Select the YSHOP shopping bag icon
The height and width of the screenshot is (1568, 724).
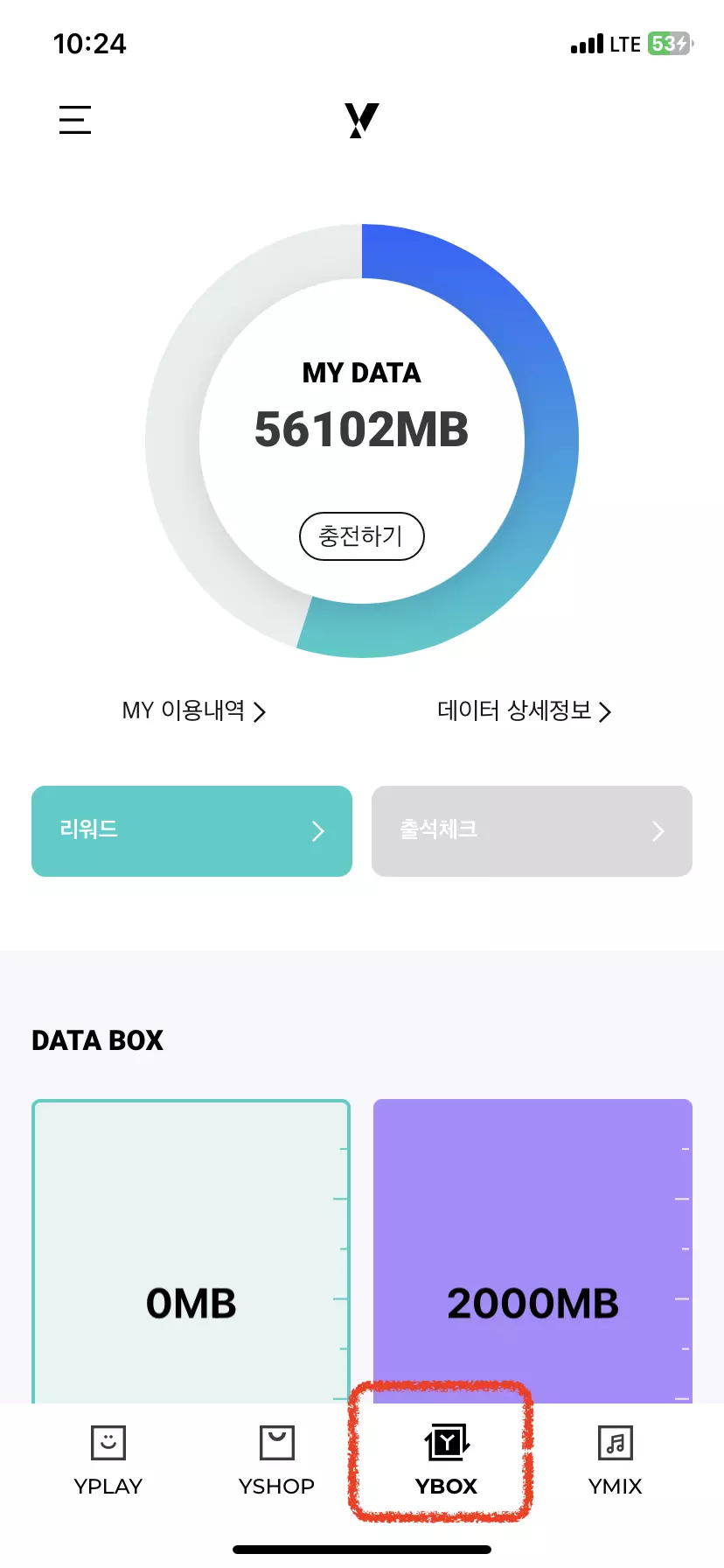(276, 1442)
